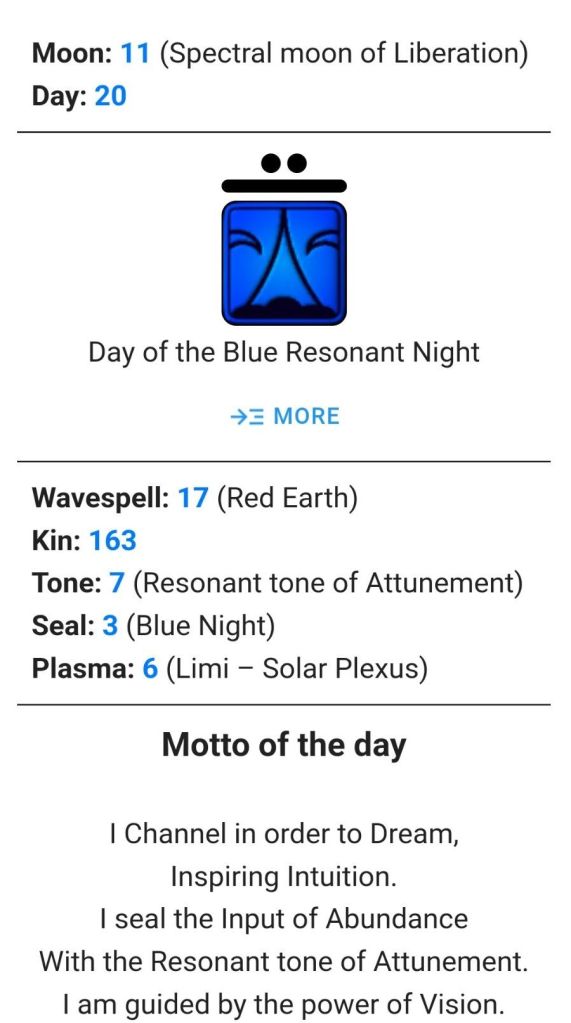This screenshot has width=571, height=1023.
Task: Open Moon number 11 link
Action: point(135,53)
